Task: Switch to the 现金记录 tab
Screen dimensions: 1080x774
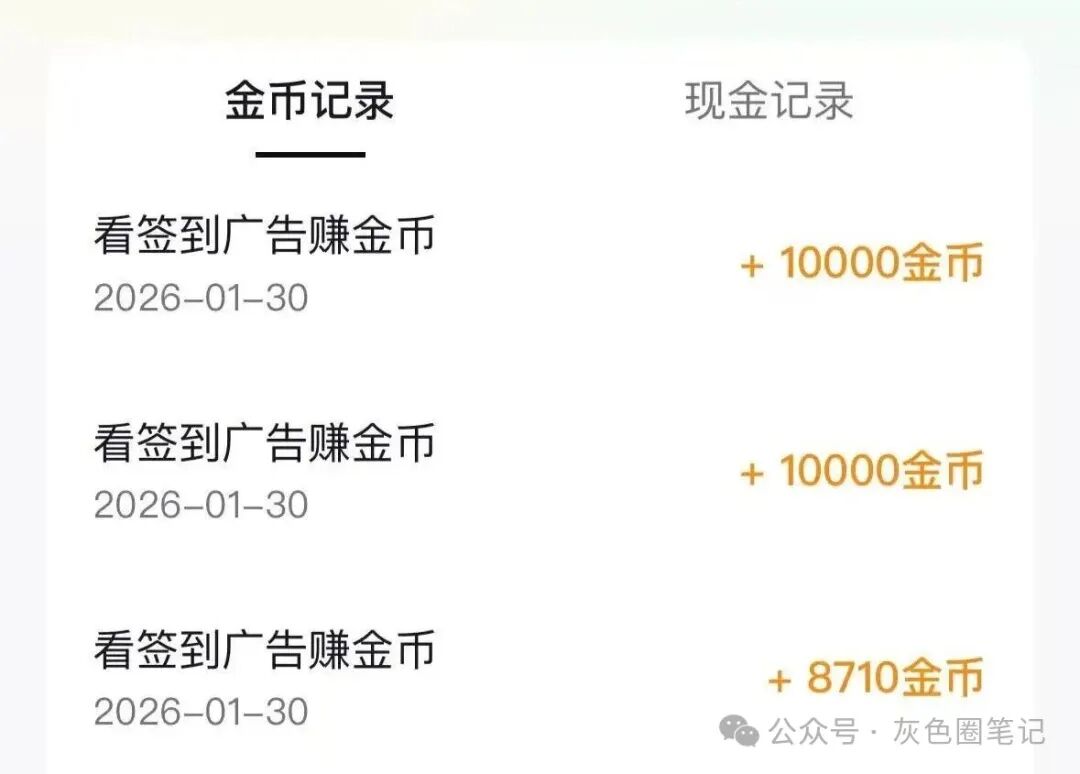Action: click(x=769, y=101)
